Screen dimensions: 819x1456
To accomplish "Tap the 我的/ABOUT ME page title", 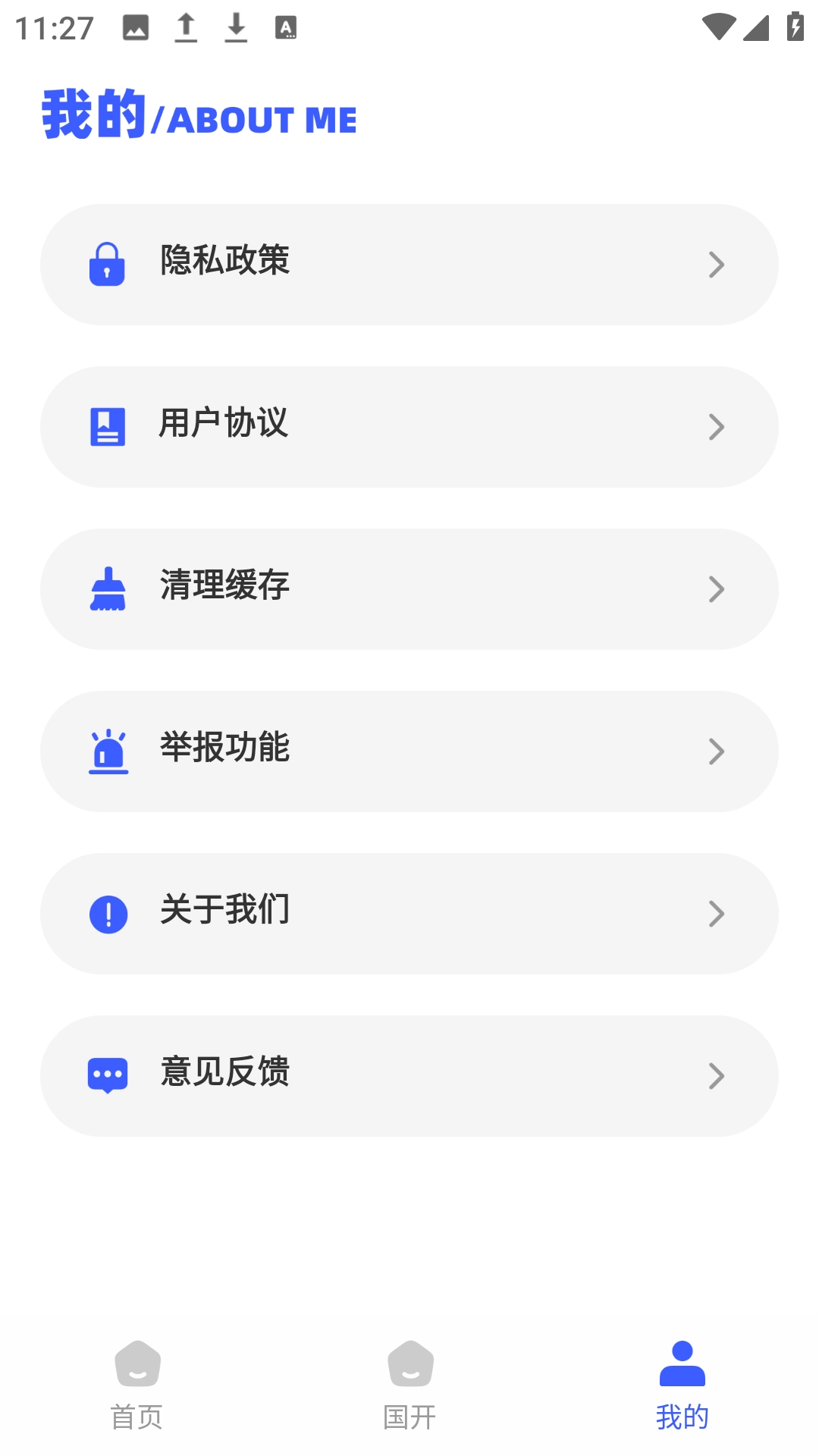I will pyautogui.click(x=199, y=118).
